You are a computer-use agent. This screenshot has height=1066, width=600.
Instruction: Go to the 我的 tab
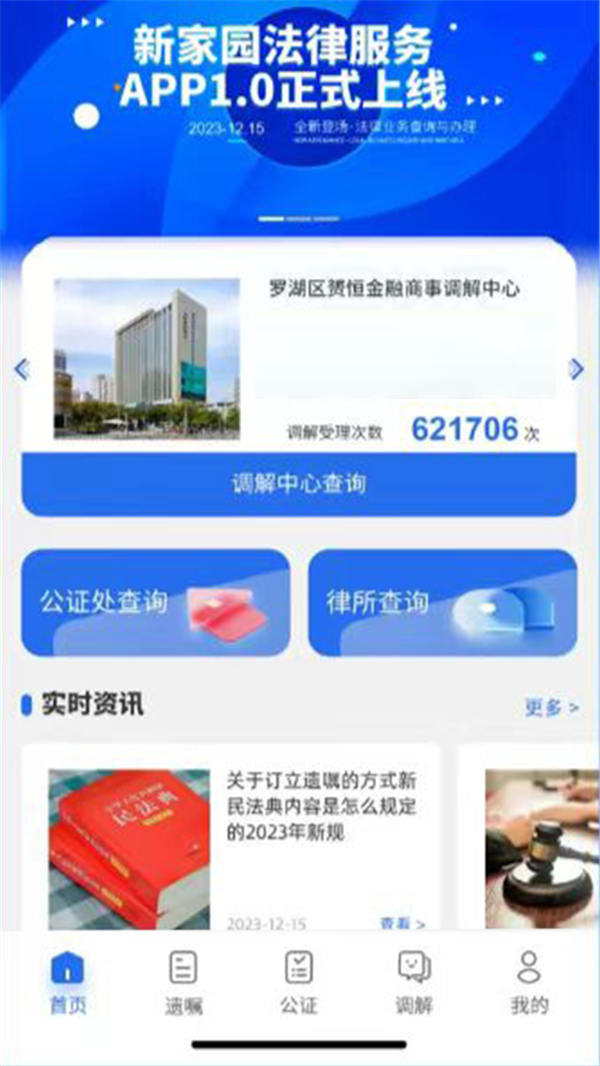tap(529, 983)
